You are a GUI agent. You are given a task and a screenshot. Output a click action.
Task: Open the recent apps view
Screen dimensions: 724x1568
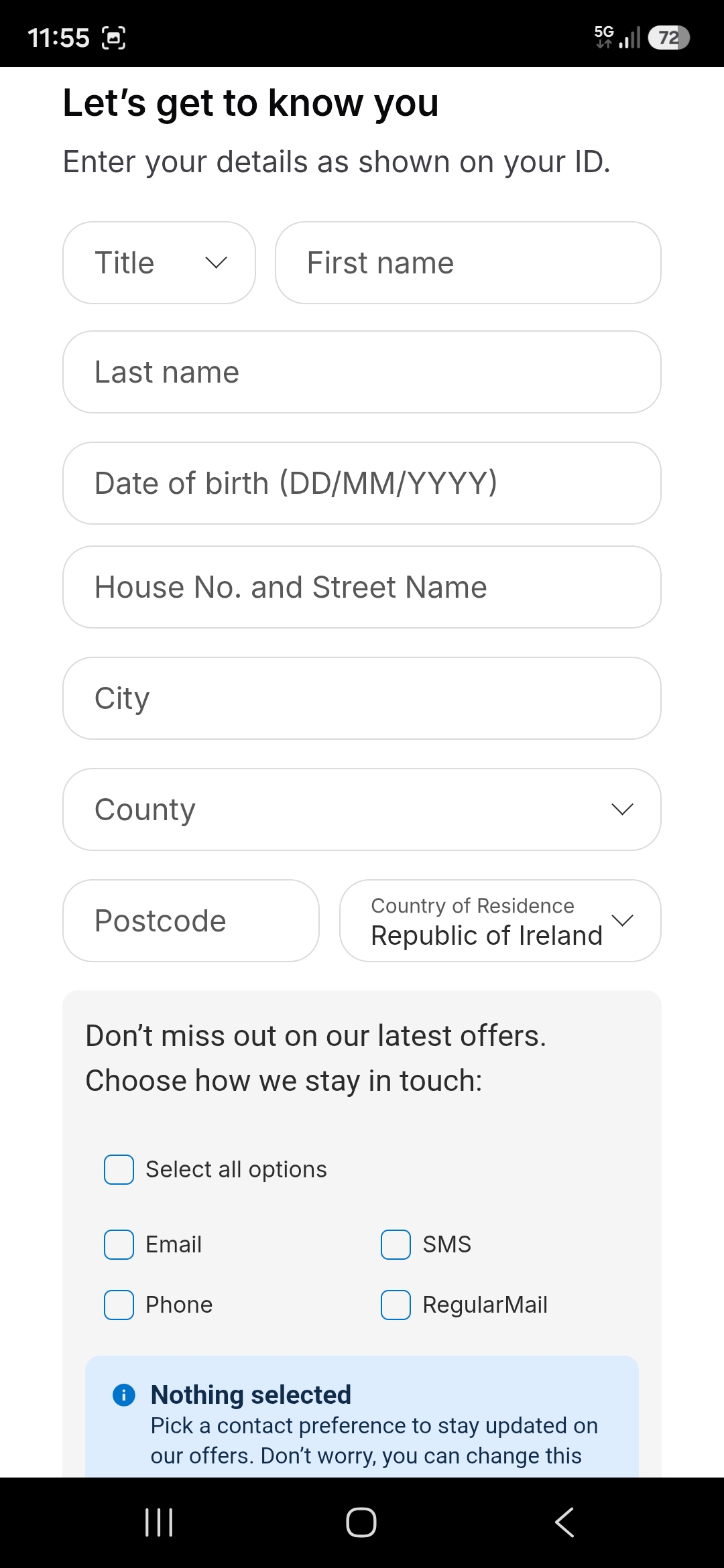(x=159, y=1522)
